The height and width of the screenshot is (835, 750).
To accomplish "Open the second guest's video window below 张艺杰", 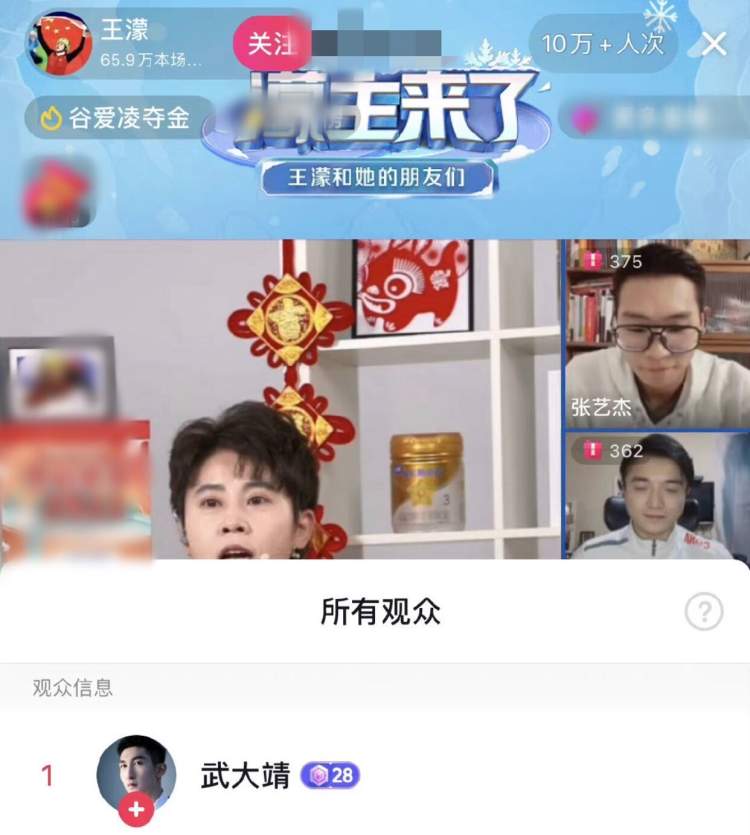I will coord(657,495).
